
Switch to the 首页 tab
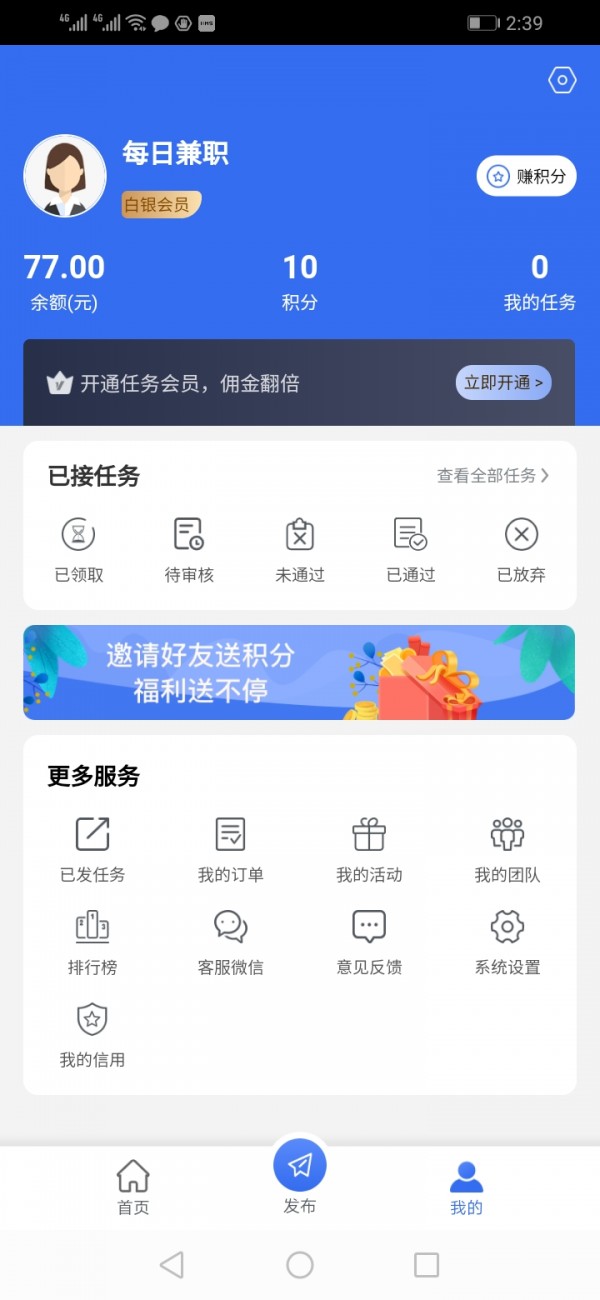(x=133, y=1187)
